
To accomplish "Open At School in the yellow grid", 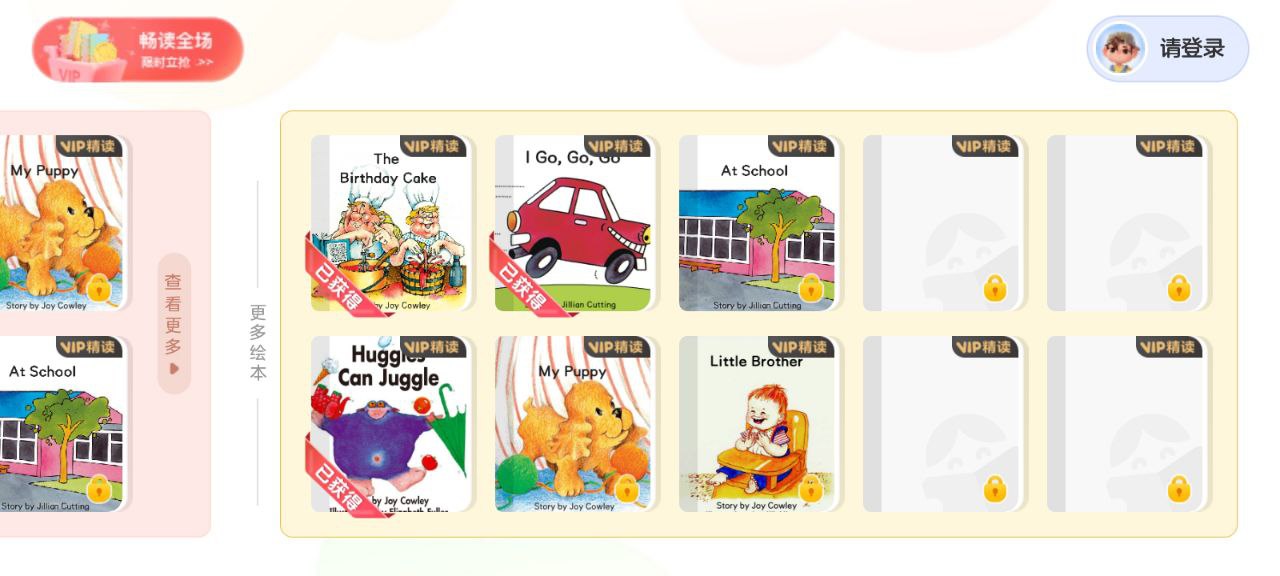I will (758, 224).
